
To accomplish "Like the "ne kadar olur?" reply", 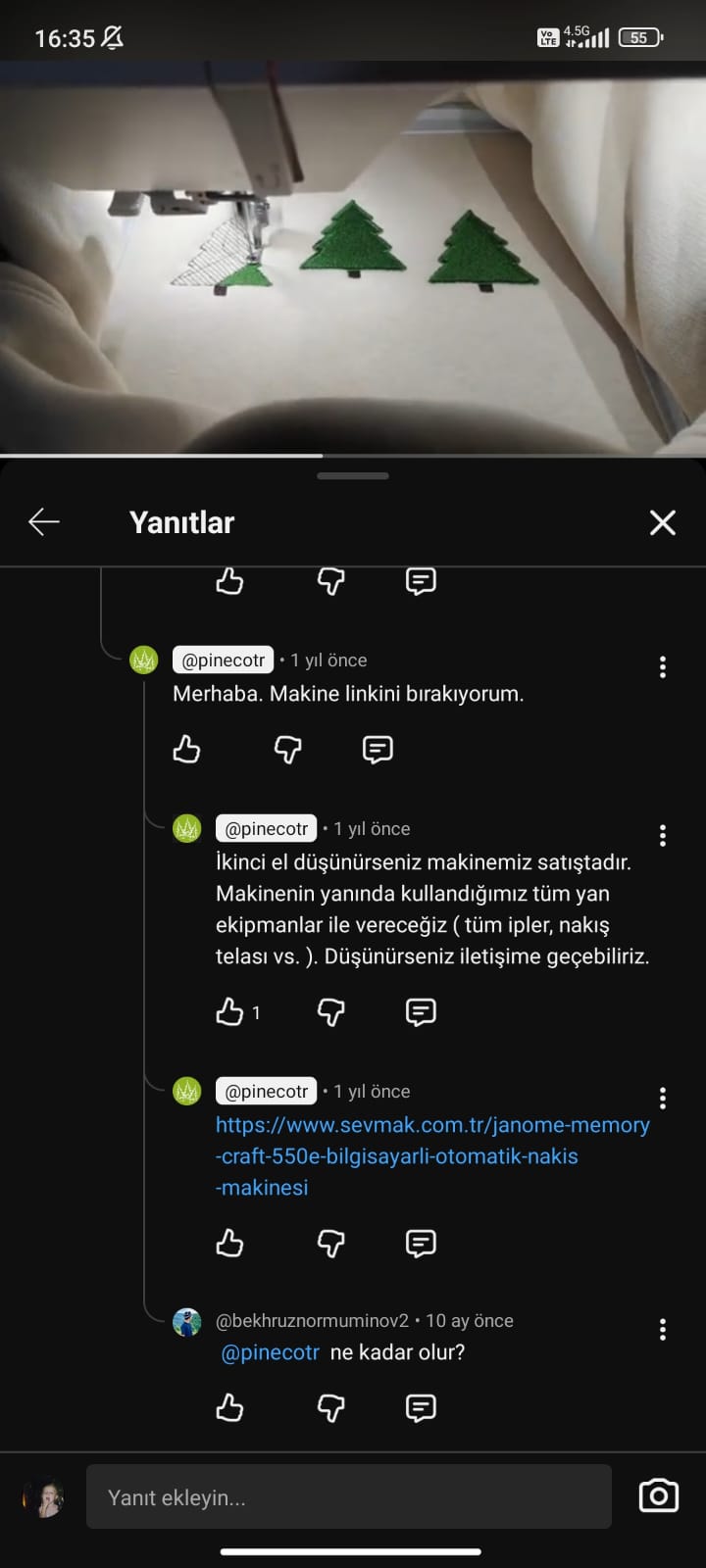I will click(229, 1408).
